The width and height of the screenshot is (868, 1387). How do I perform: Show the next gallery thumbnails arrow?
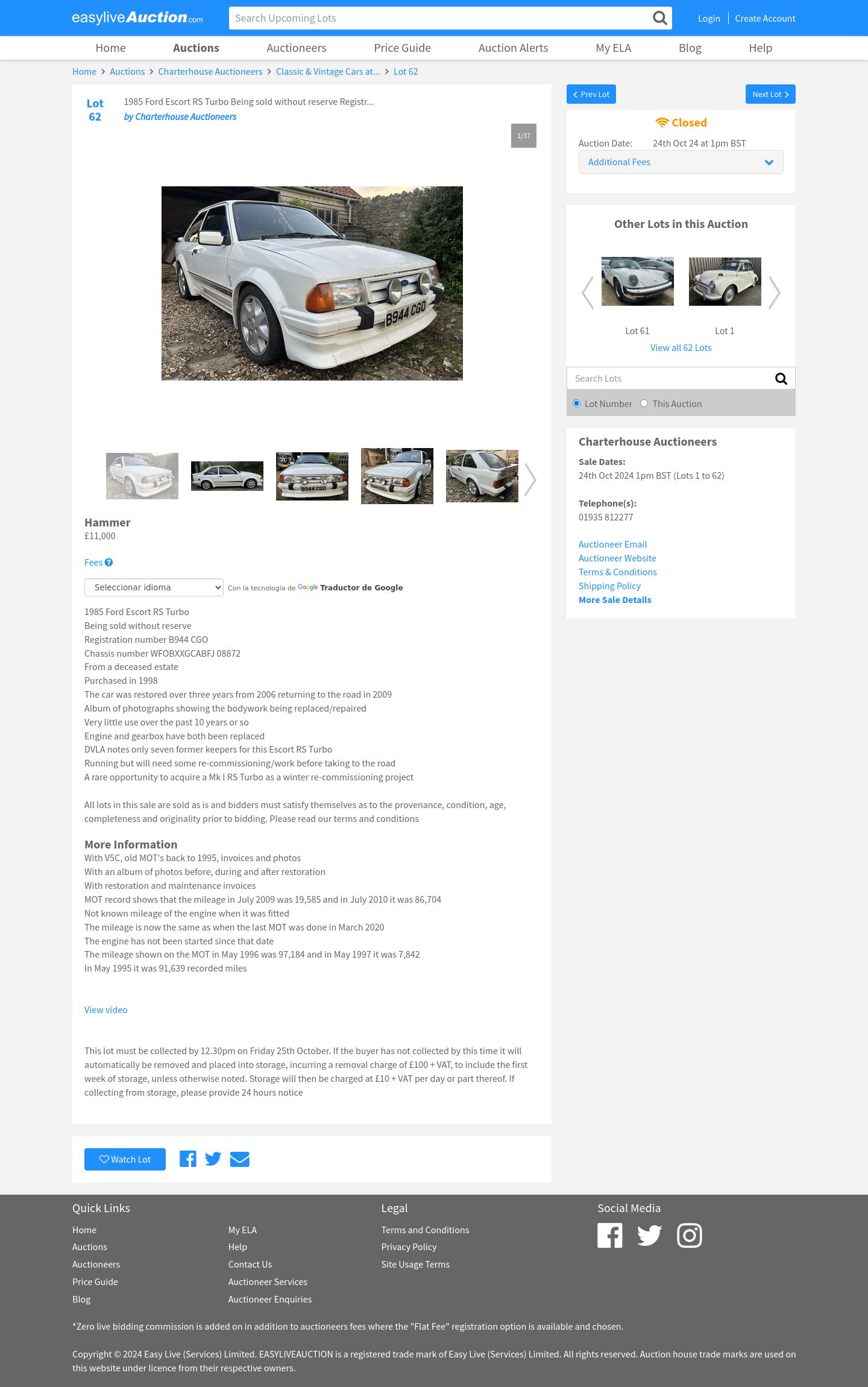(530, 479)
